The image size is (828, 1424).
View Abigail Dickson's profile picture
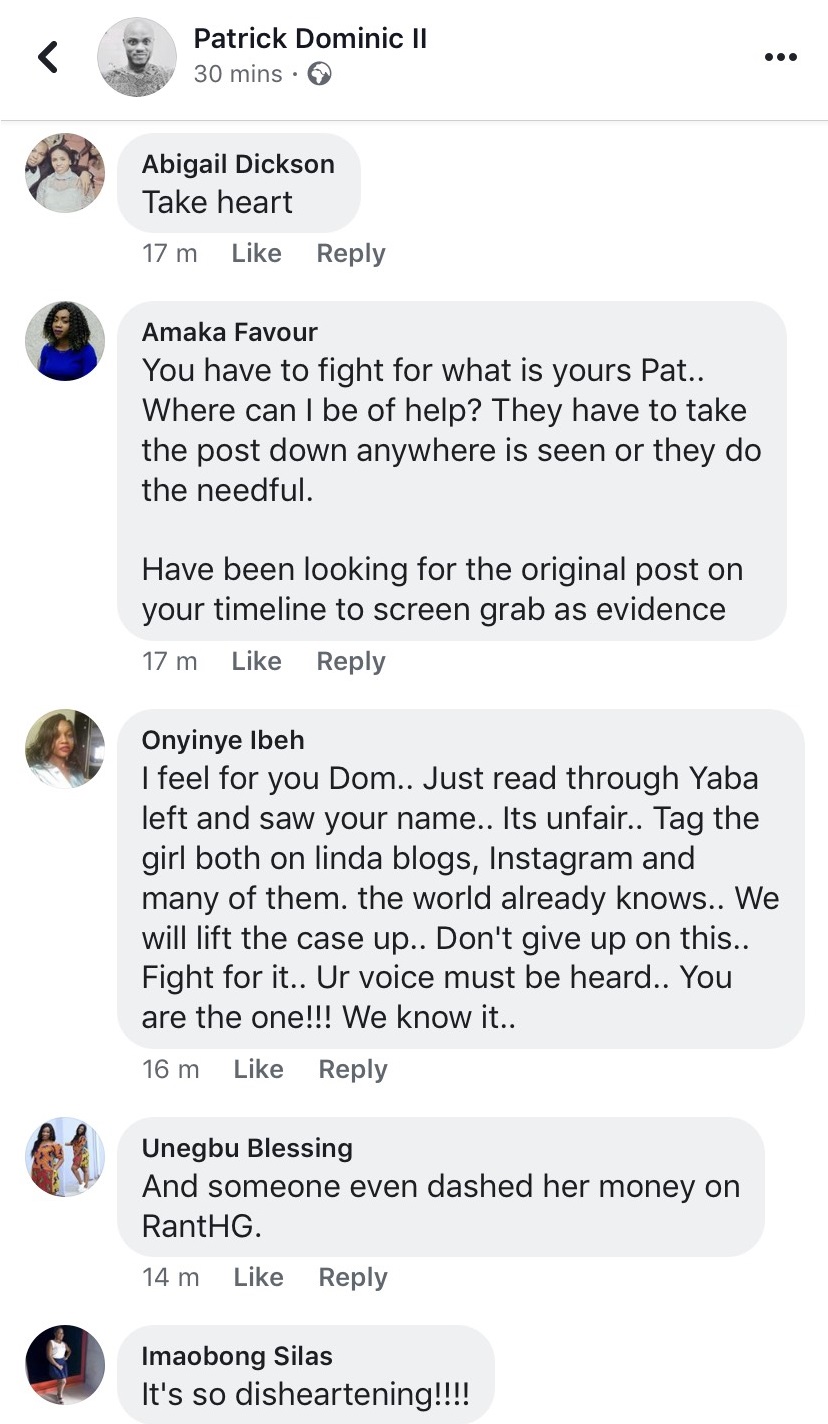point(65,173)
